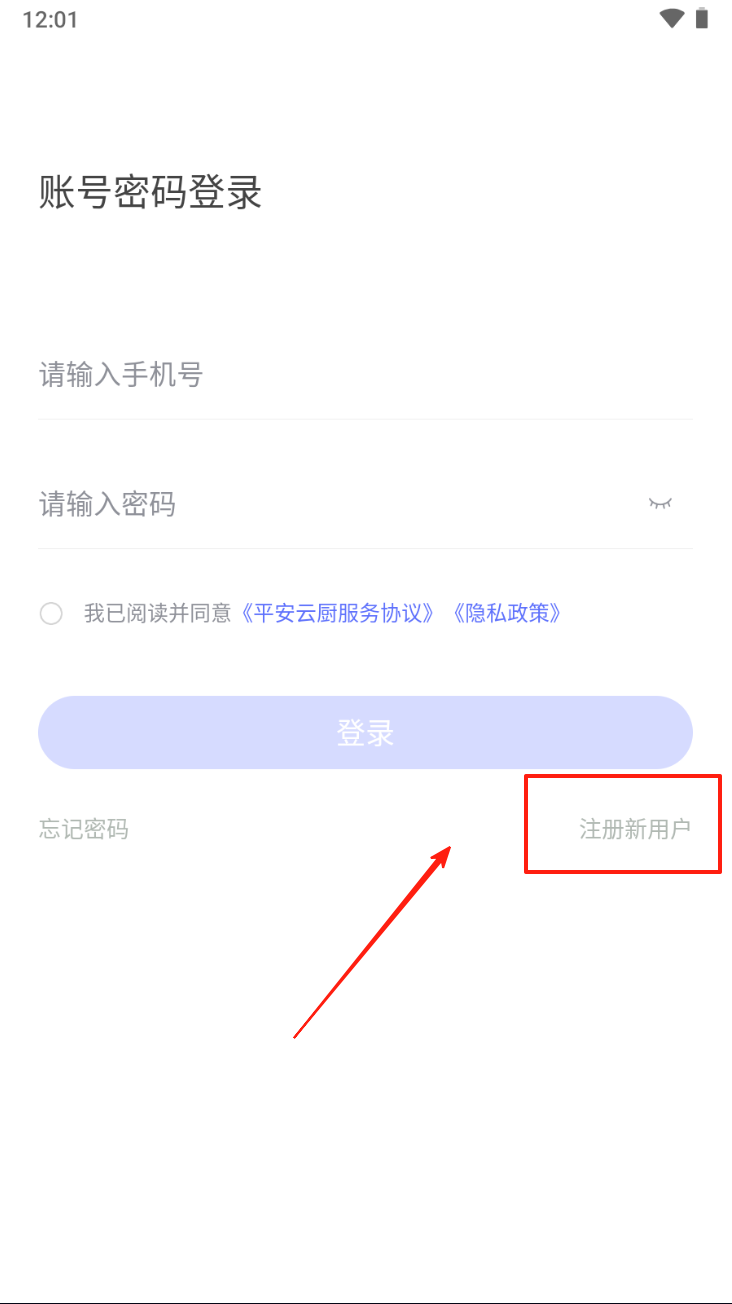Open 平安云厨服务协议 link
The height and width of the screenshot is (1304, 732).
click(340, 613)
